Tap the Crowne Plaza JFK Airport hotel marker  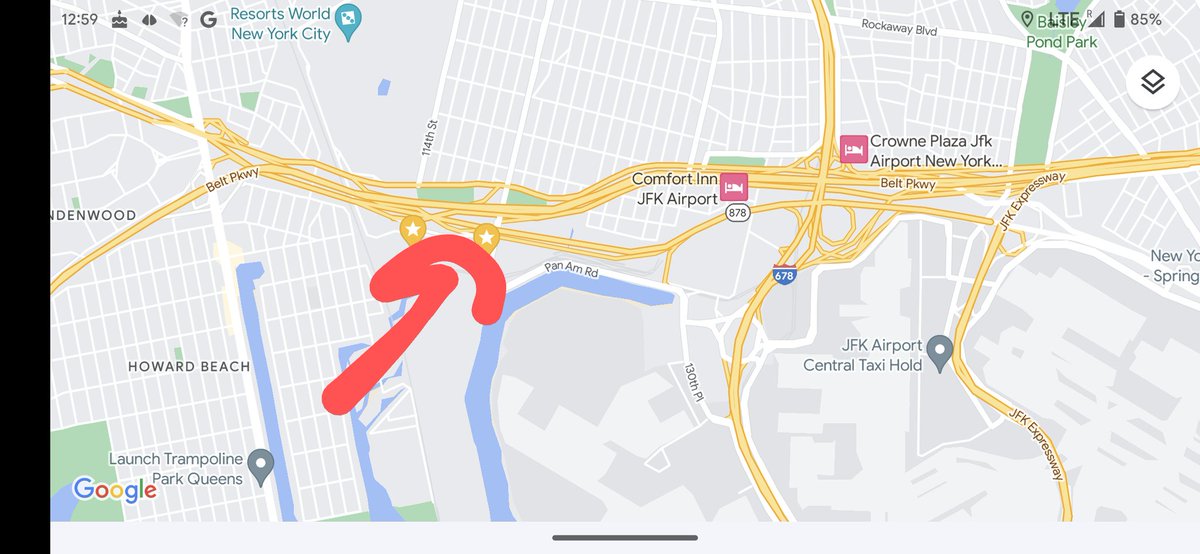point(853,150)
